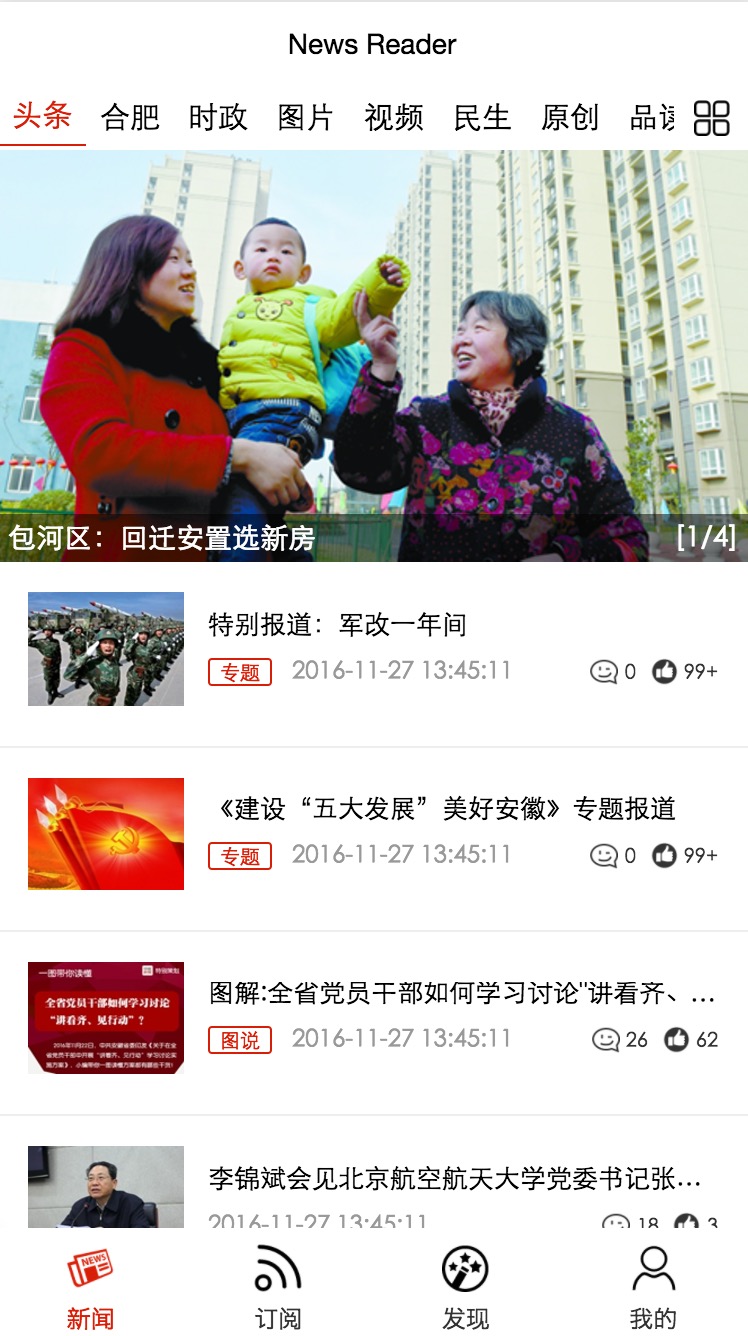This screenshot has width=748, height=1336.
Task: View the 原创 channel tab
Action: point(570,117)
